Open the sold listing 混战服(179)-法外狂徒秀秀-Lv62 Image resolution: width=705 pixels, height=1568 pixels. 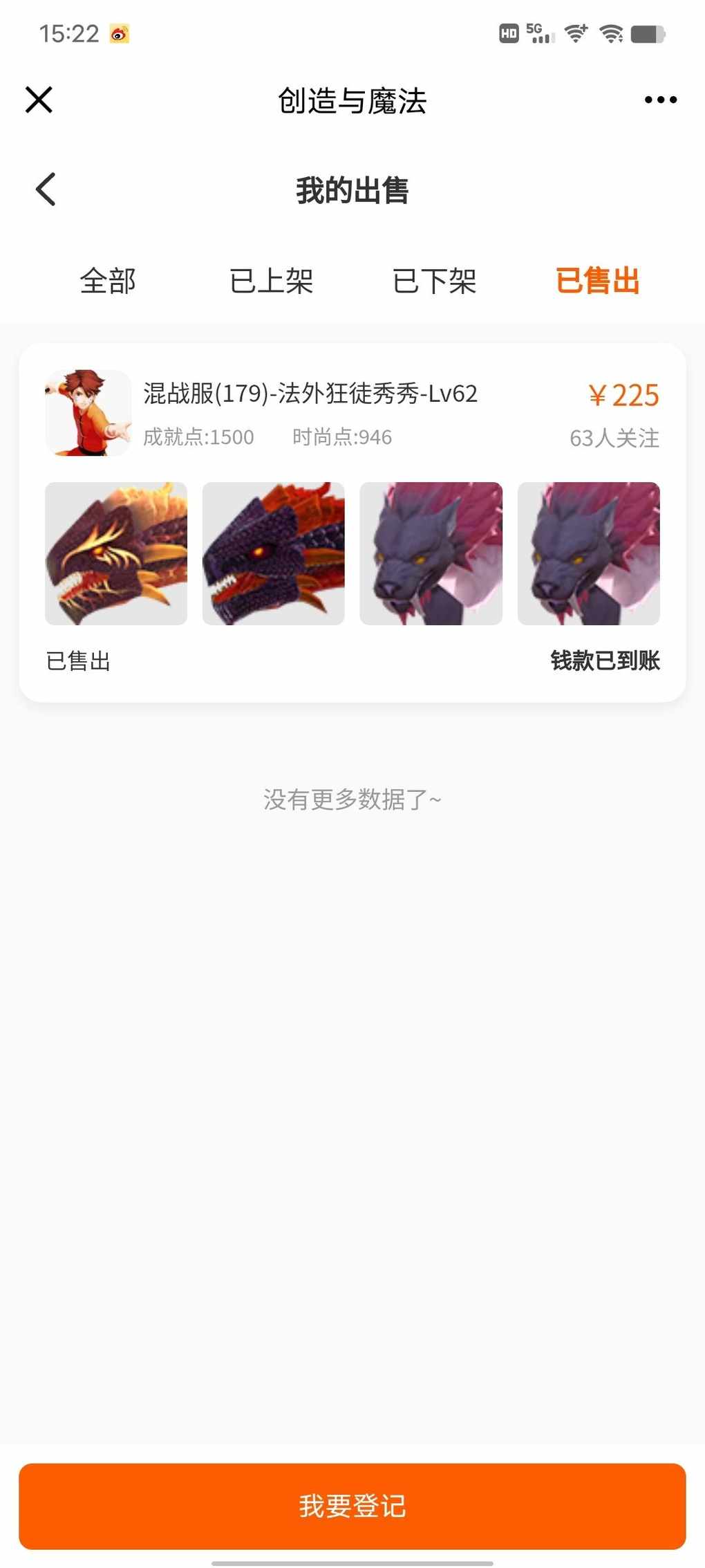tap(310, 394)
